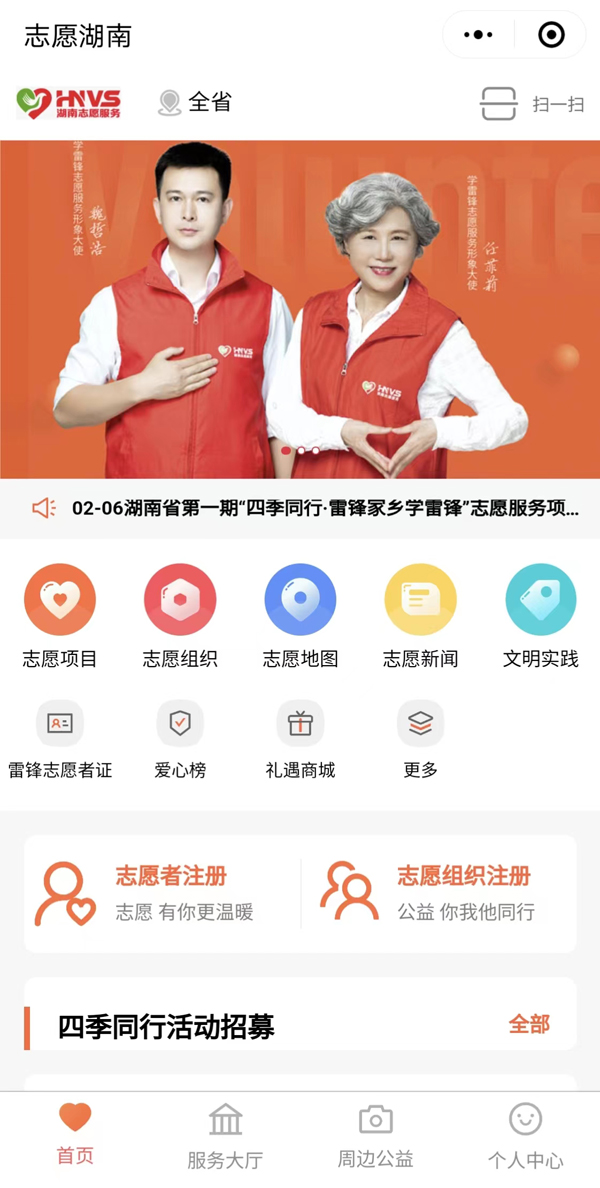The image size is (600, 1188).
Task: Read the 02-06 四季同行 announcement
Action: [x=324, y=508]
